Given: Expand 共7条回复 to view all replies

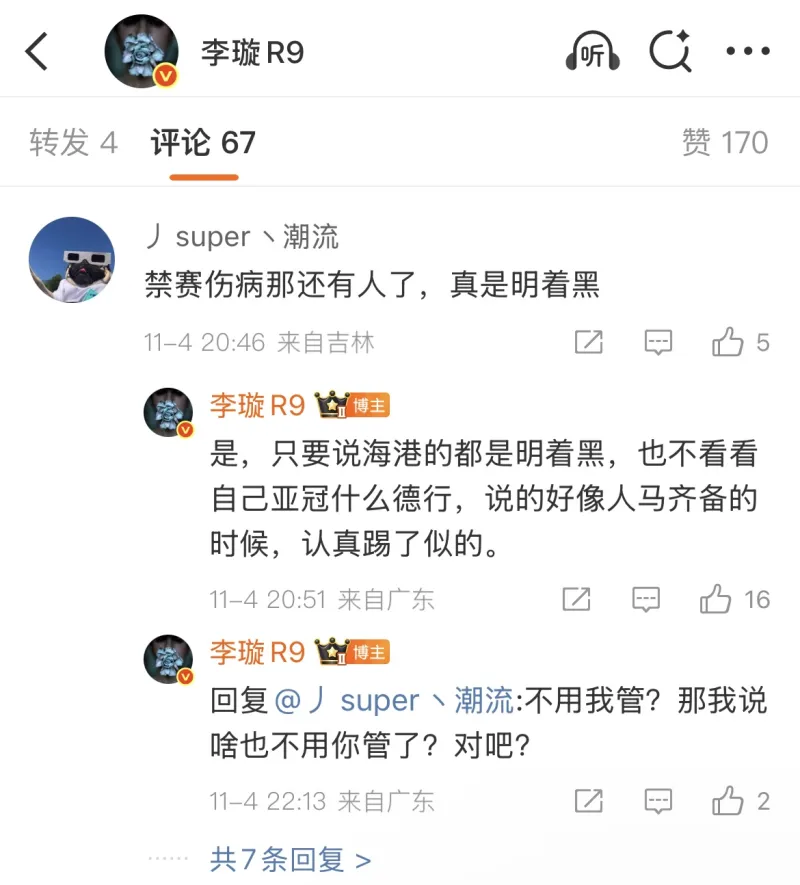Looking at the screenshot, I should [x=290, y=859].
